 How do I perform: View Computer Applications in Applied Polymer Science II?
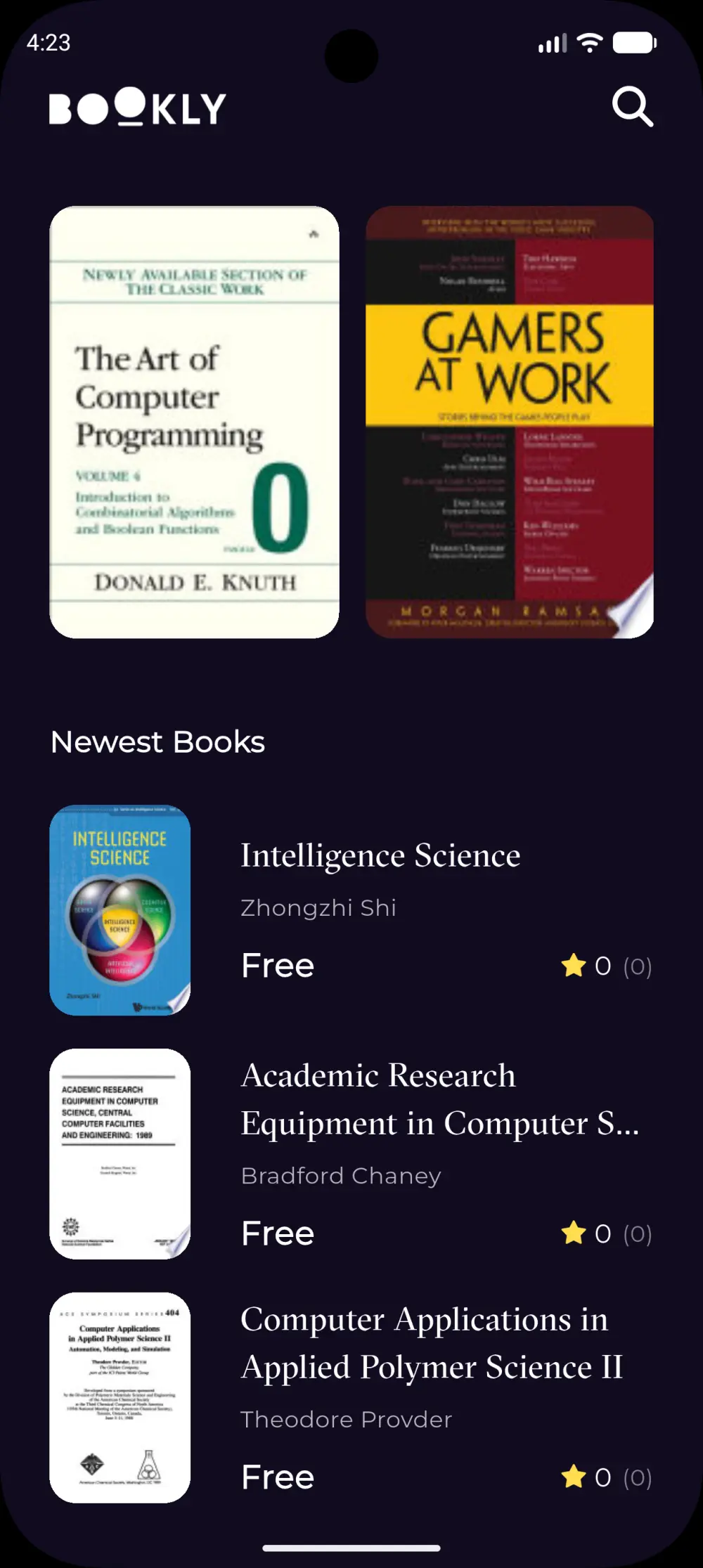click(430, 1343)
